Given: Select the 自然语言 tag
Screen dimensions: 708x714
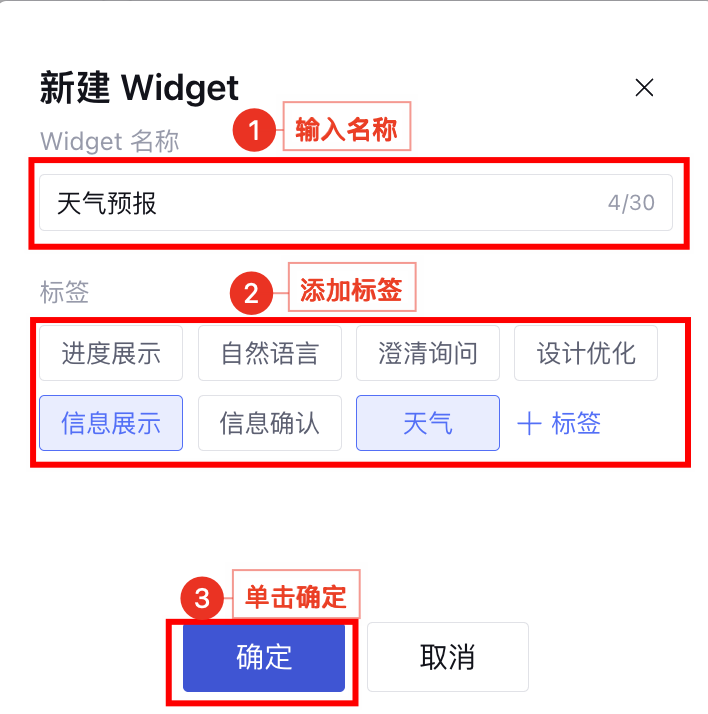Looking at the screenshot, I should point(270,353).
